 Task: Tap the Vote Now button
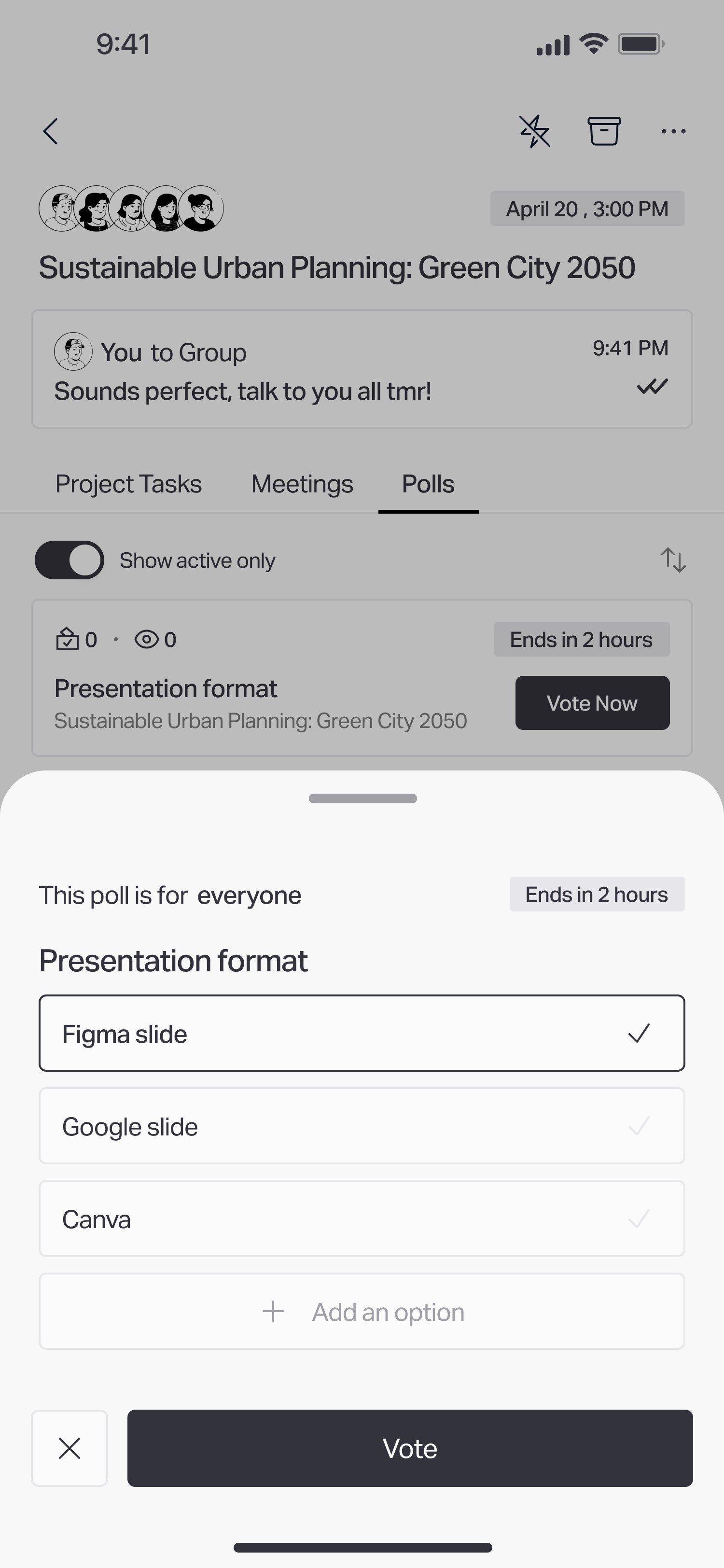[593, 703]
